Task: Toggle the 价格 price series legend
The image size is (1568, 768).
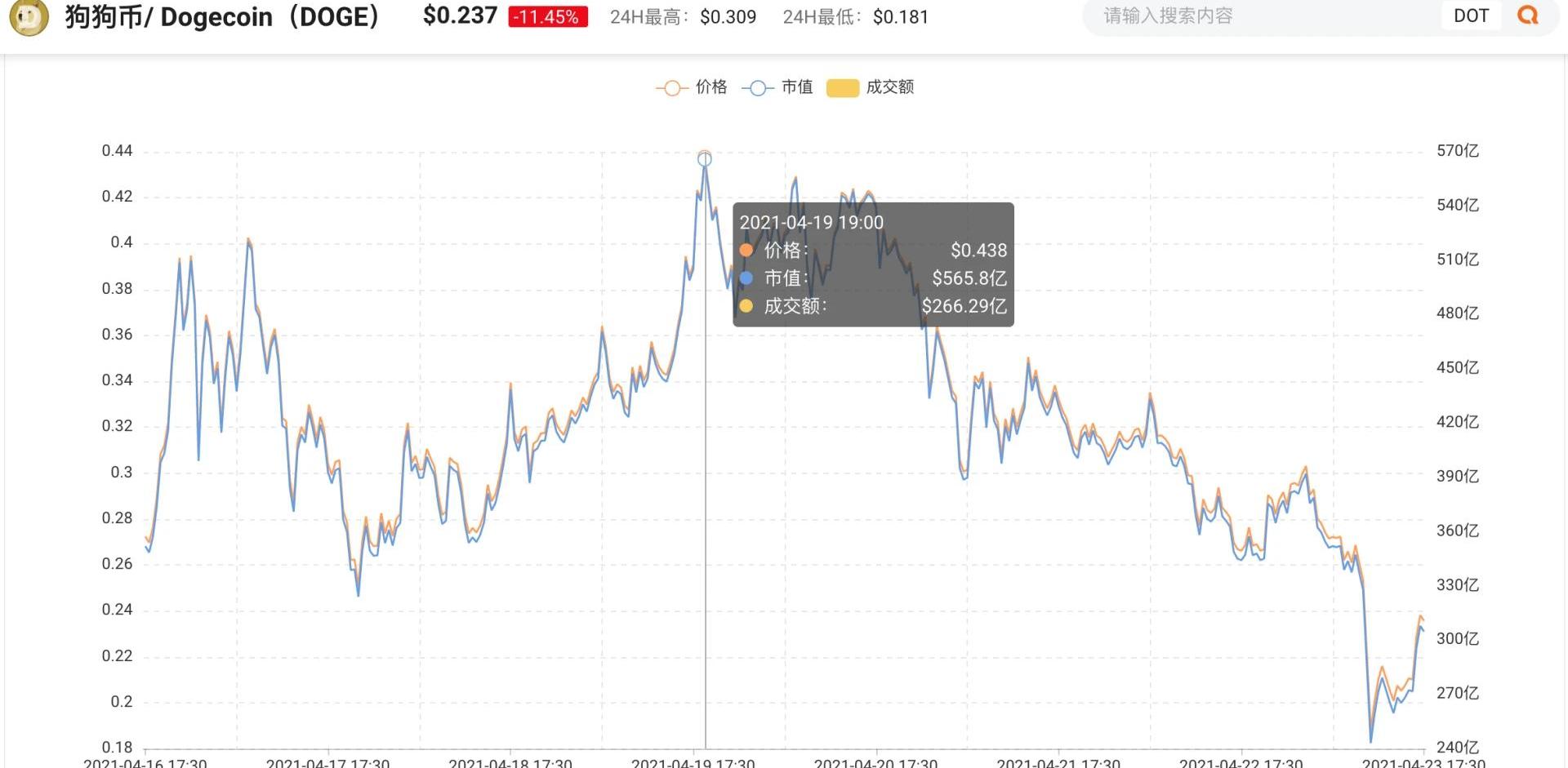Action: [692, 87]
